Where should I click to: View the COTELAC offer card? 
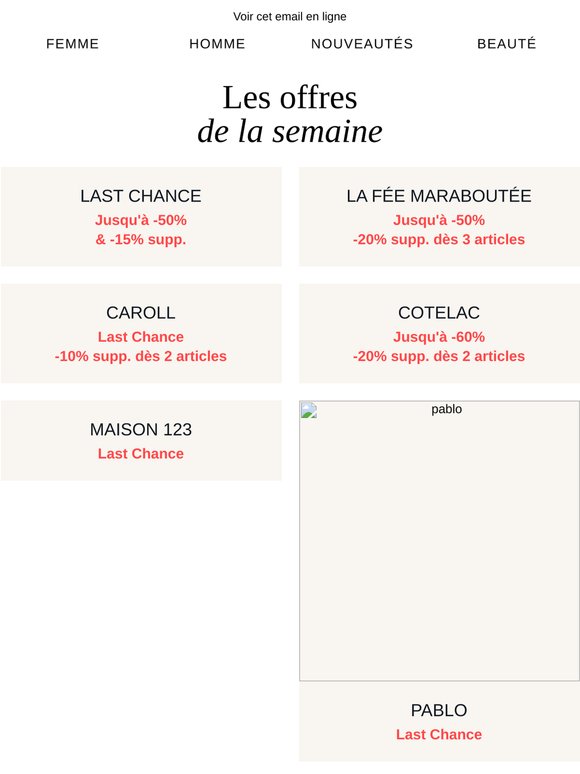(x=439, y=334)
